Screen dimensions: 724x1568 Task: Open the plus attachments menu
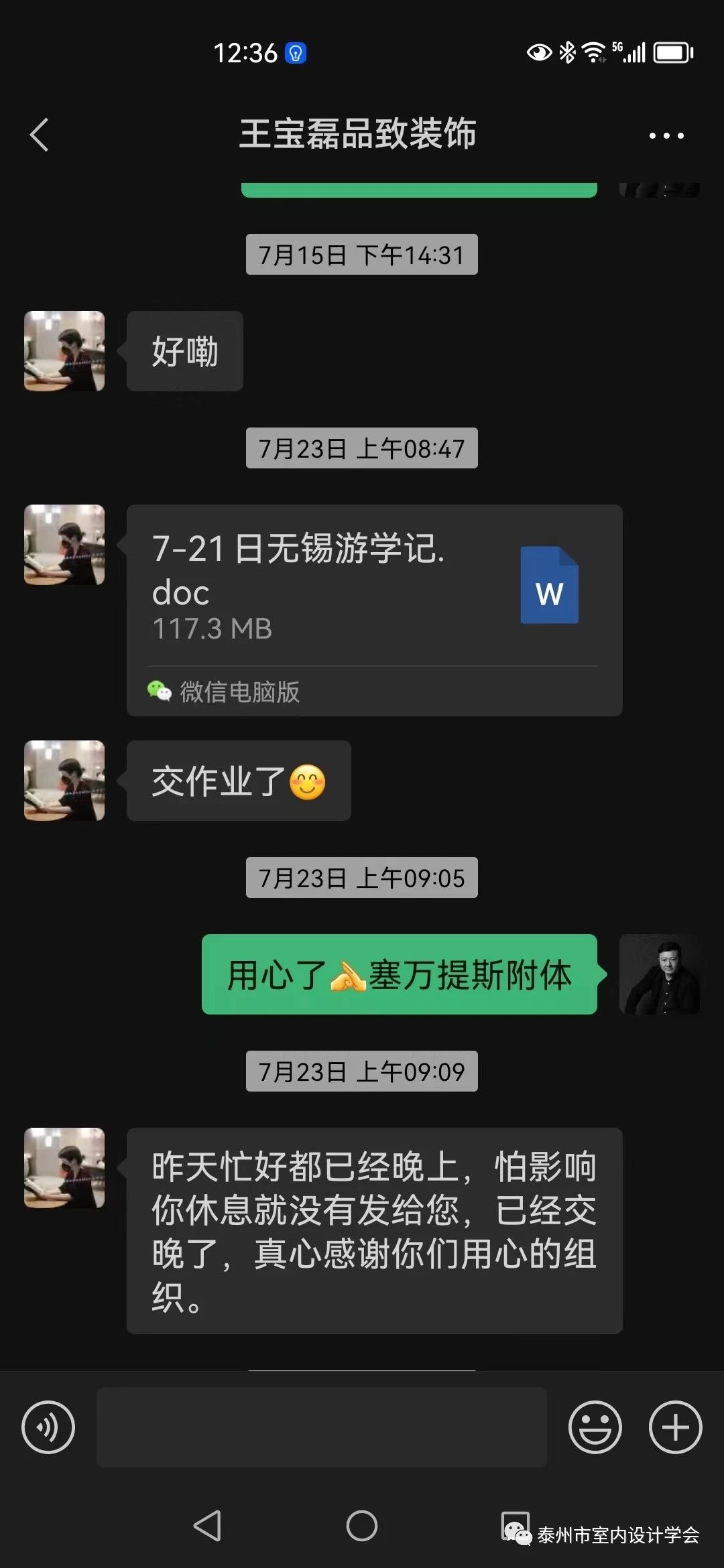(x=675, y=1427)
